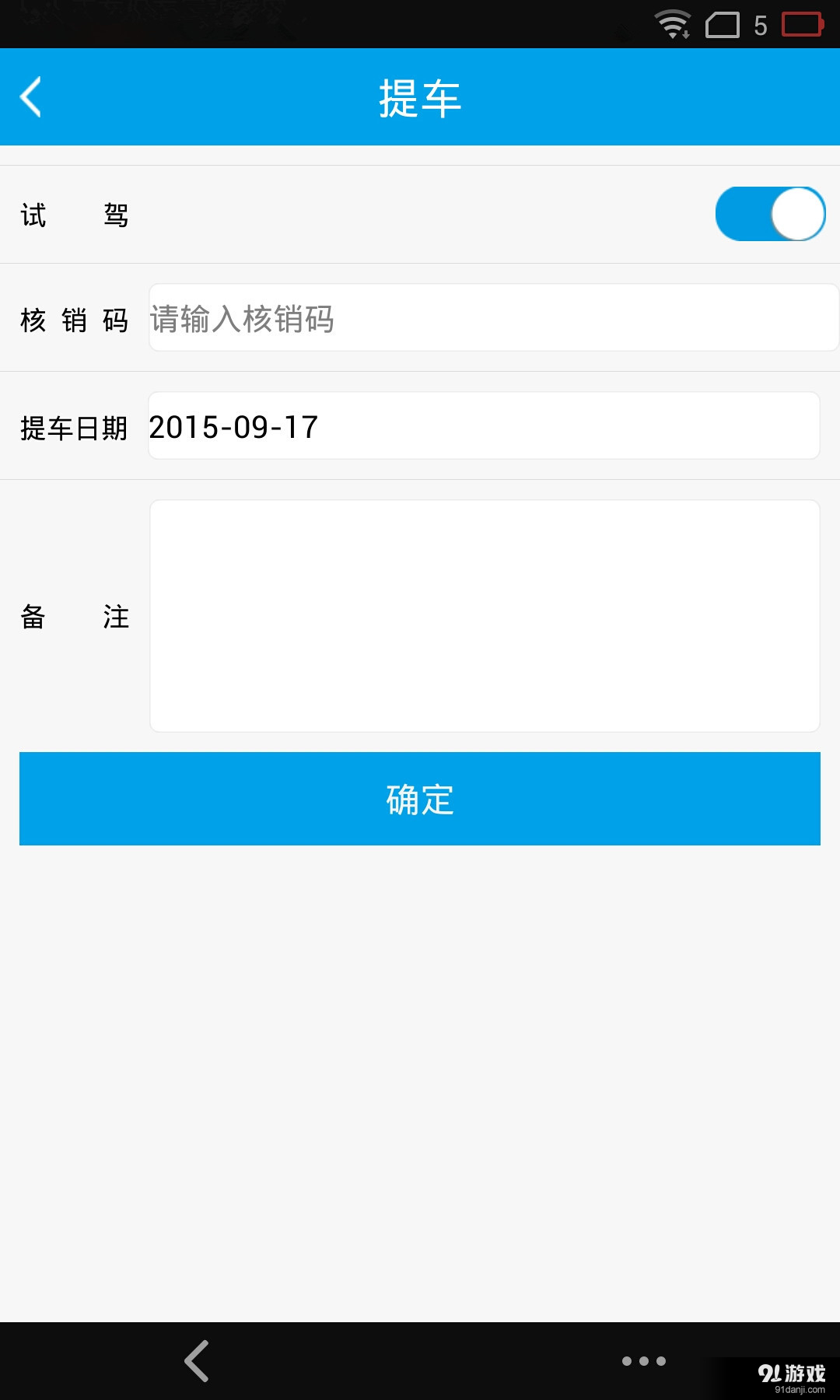Tap the battery icon in status bar

point(802,24)
